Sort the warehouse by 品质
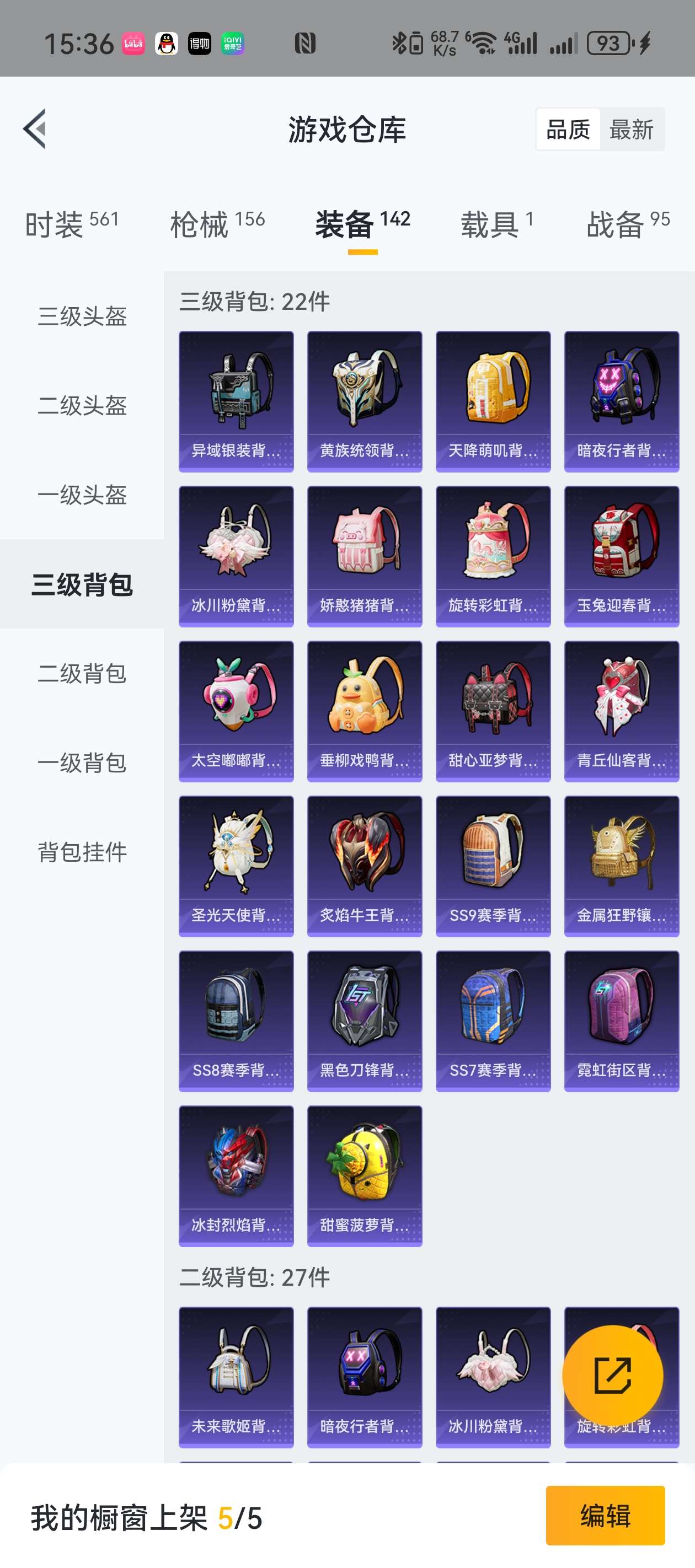 [x=568, y=130]
